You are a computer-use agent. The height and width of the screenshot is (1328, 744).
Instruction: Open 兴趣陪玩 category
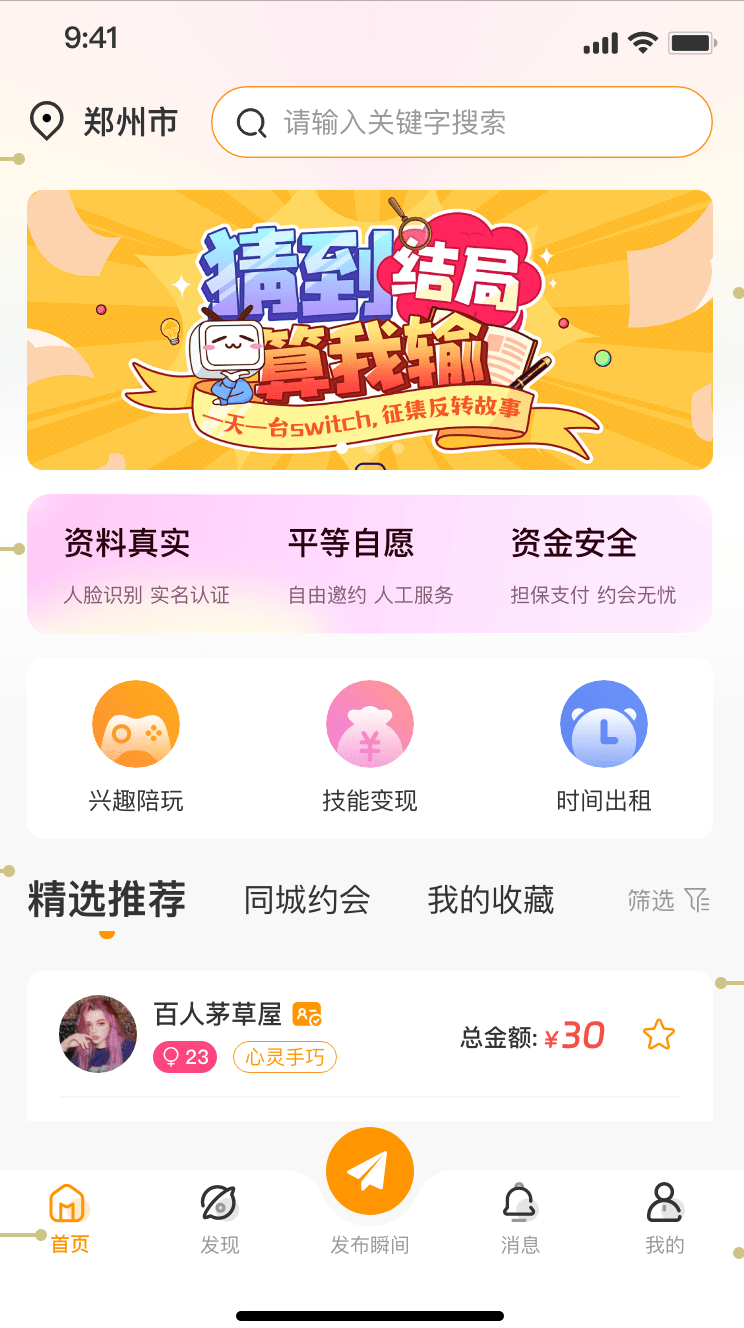[136, 746]
